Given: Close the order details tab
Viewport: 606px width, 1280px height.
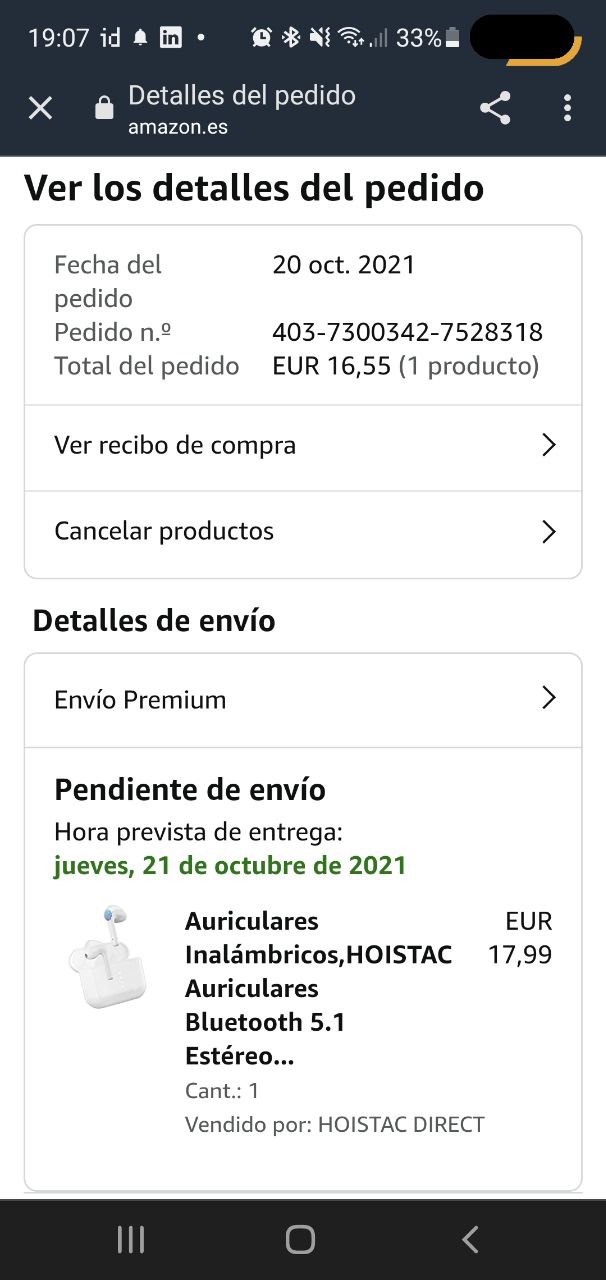Looking at the screenshot, I should (x=40, y=108).
